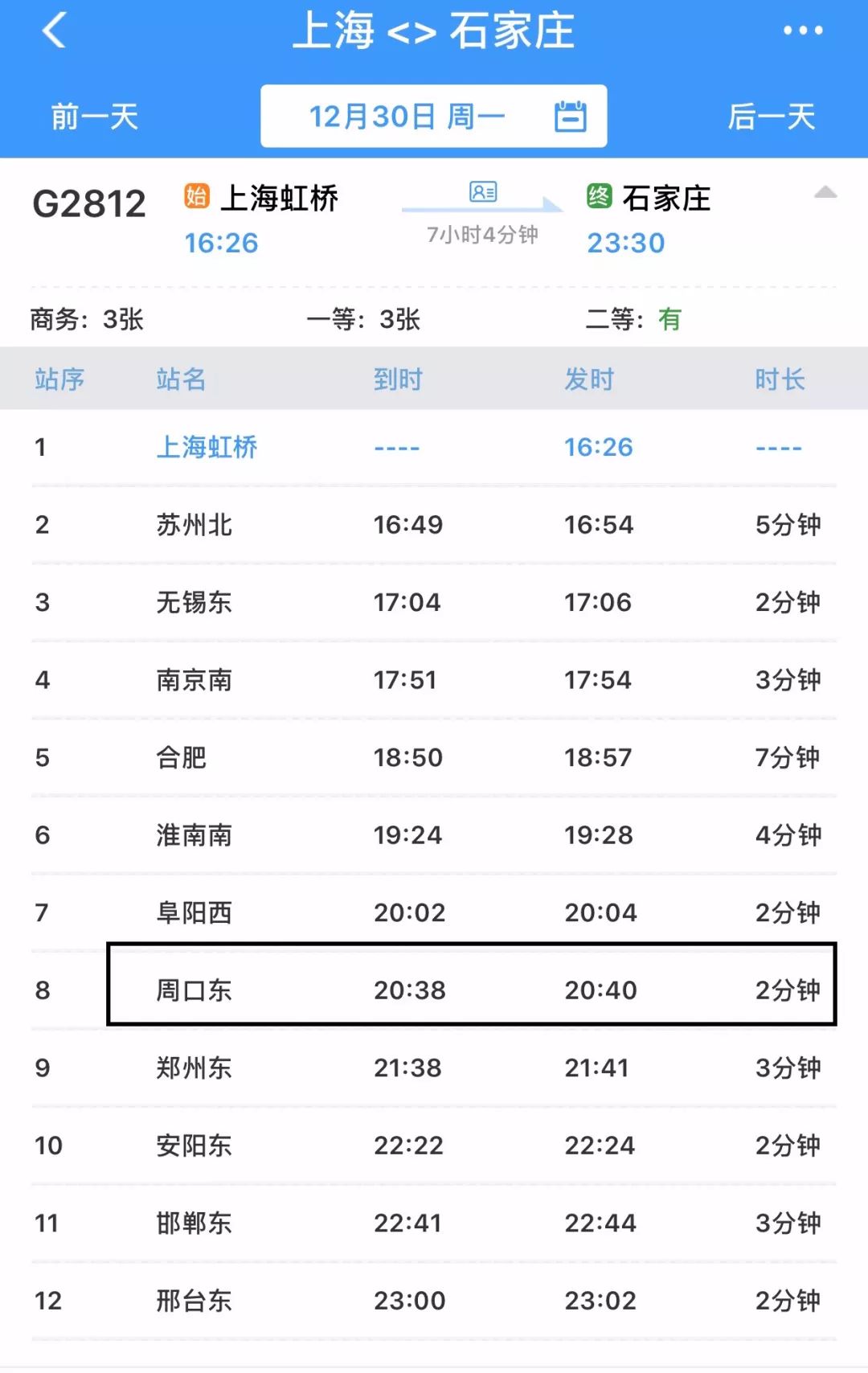Open the three-dot overflow menu
868x1373 pixels.
[x=803, y=31]
